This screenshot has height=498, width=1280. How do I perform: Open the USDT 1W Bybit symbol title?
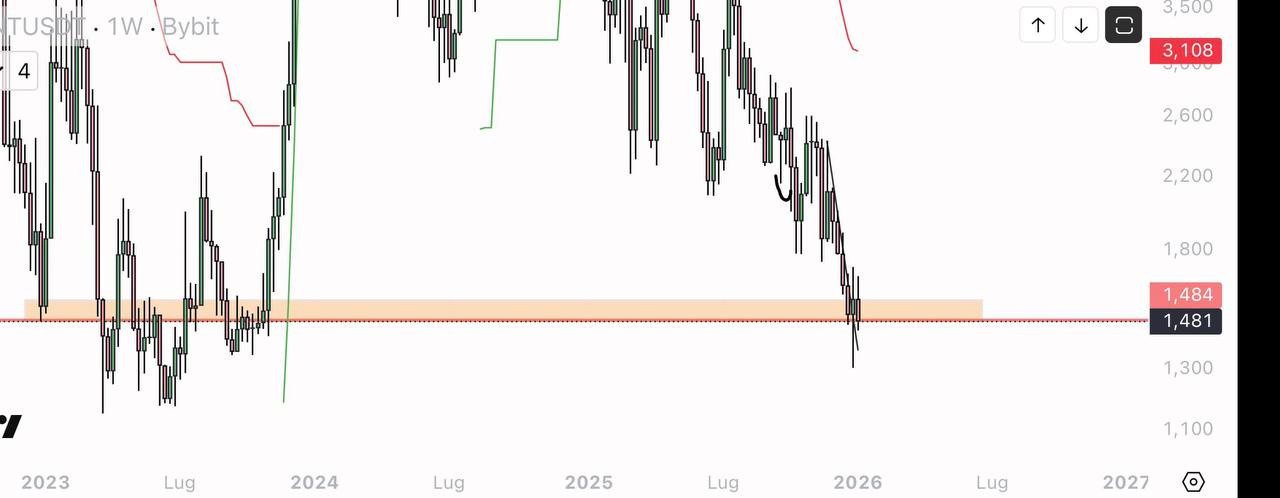click(108, 27)
